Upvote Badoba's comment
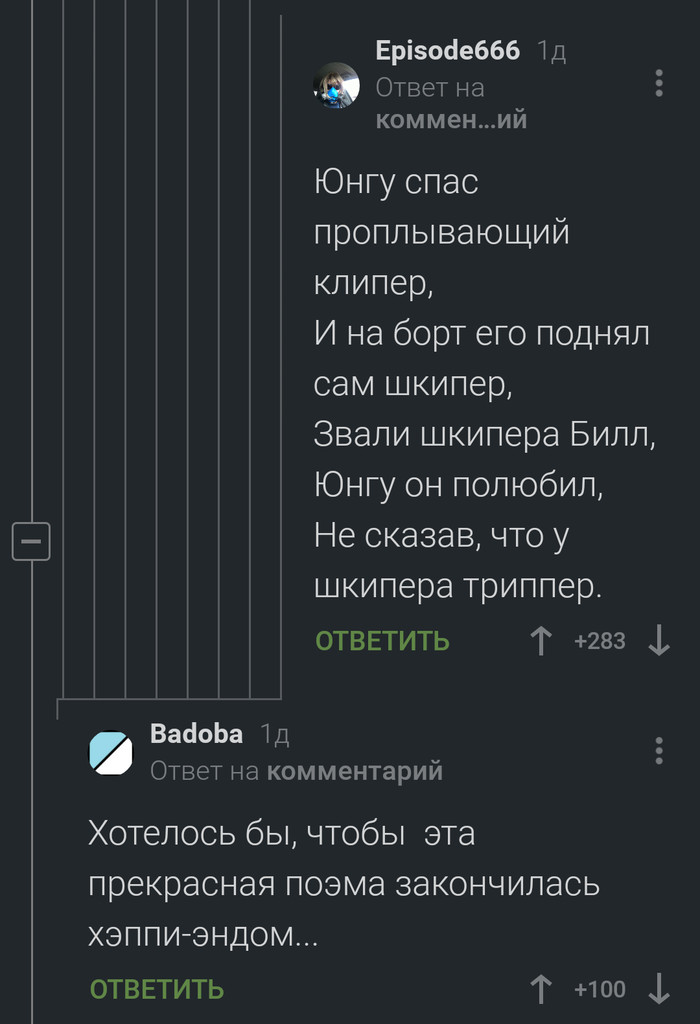This screenshot has height=1024, width=700. pyautogui.click(x=541, y=990)
